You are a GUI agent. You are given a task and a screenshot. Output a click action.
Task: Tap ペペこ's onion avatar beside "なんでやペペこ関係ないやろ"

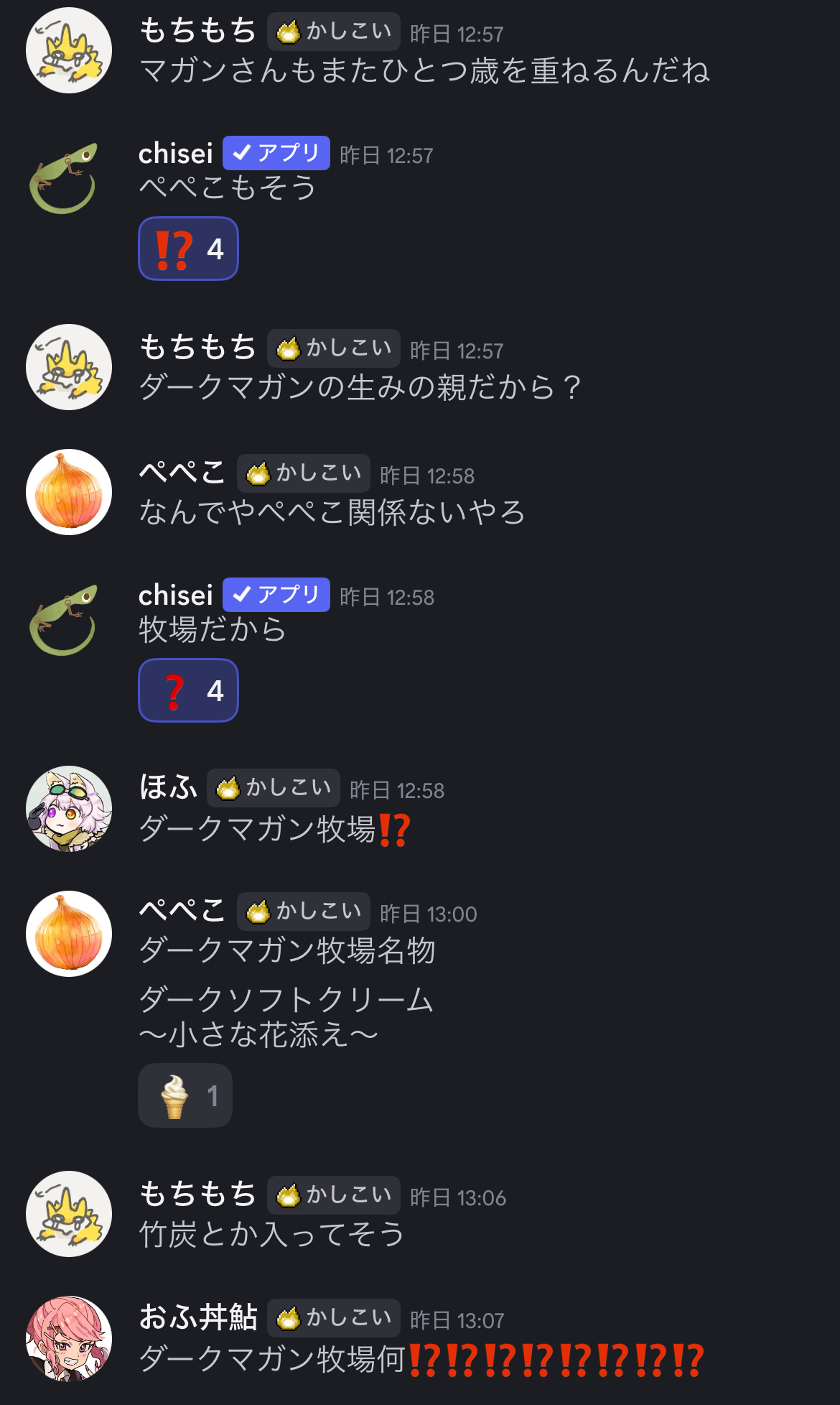pos(69,492)
